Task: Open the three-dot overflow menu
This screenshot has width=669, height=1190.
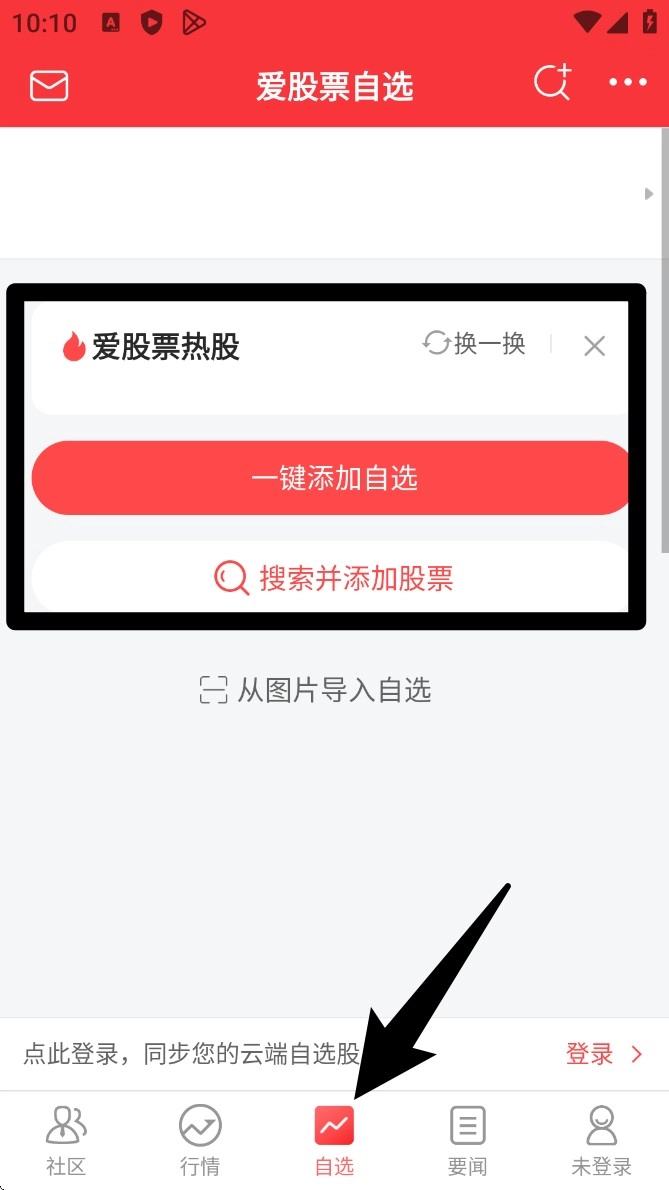Action: (628, 84)
